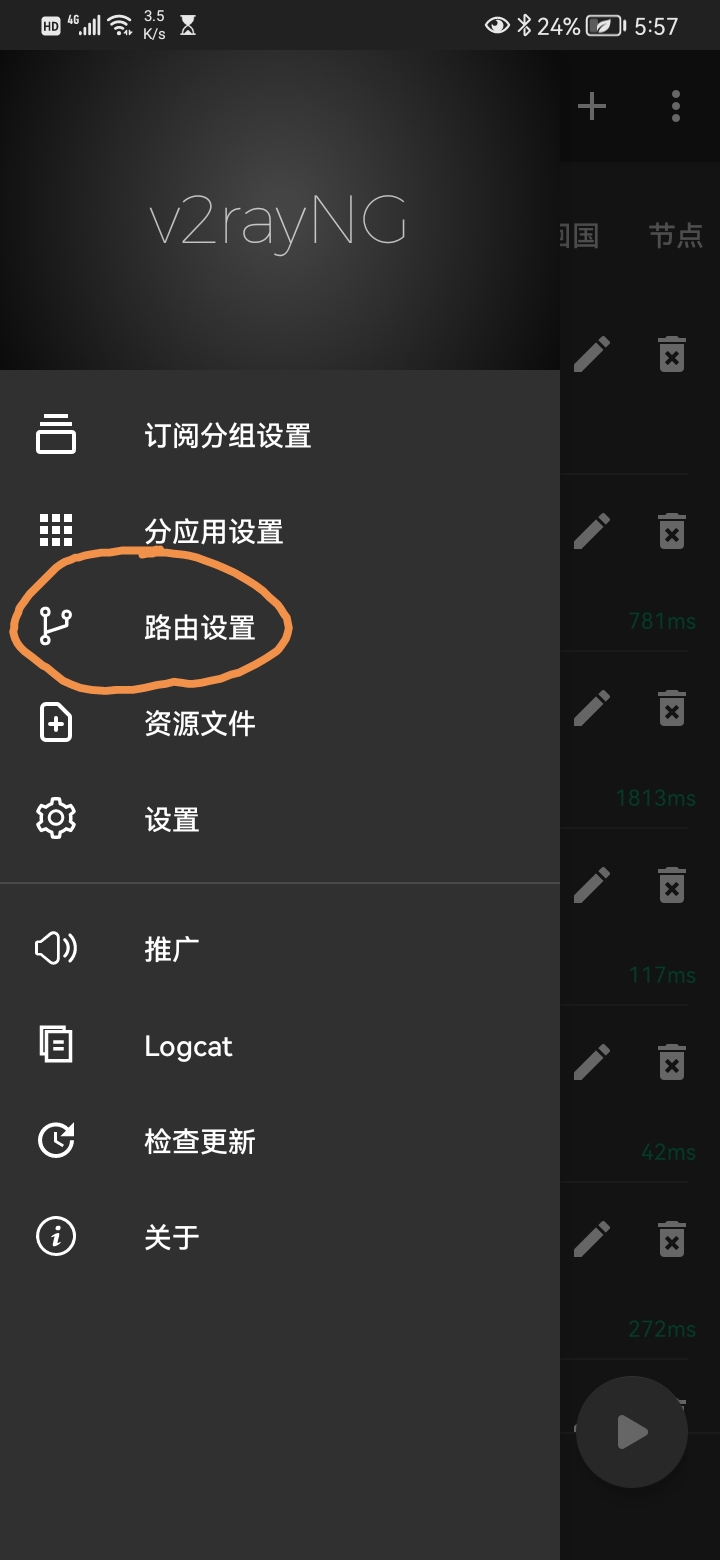Edit the server showing 42ms
The image size is (720, 1560).
[592, 1062]
